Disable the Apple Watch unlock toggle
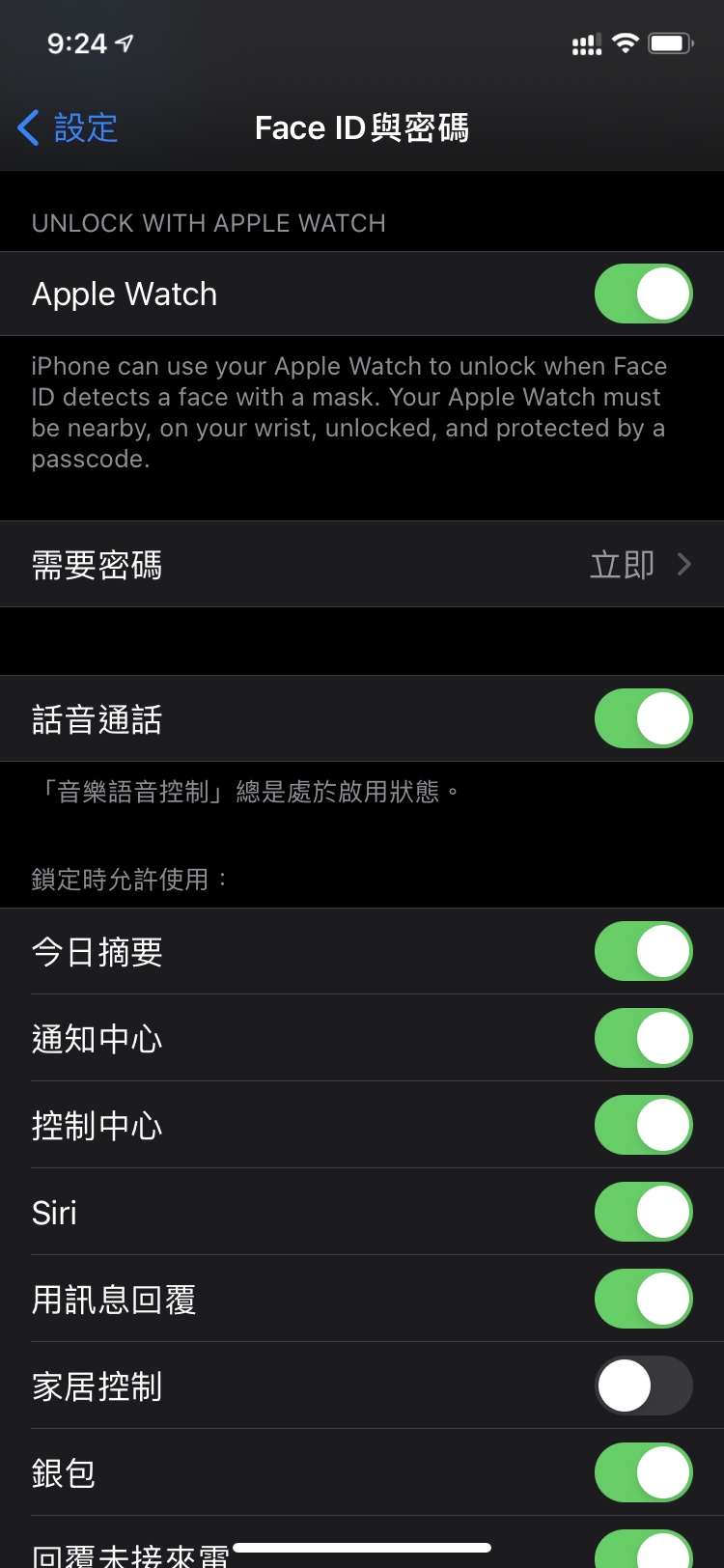 coord(643,294)
